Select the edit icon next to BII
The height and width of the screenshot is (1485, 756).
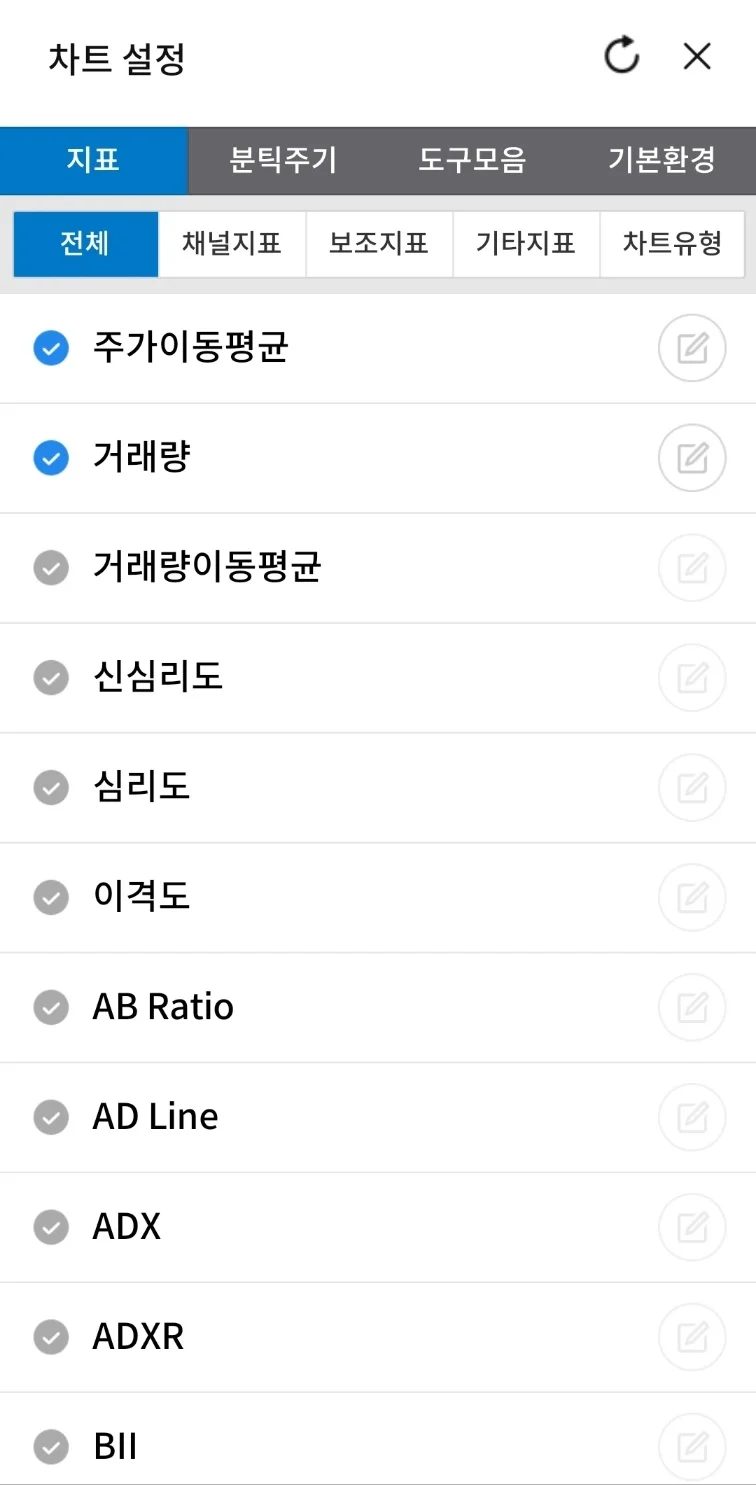click(x=691, y=1446)
